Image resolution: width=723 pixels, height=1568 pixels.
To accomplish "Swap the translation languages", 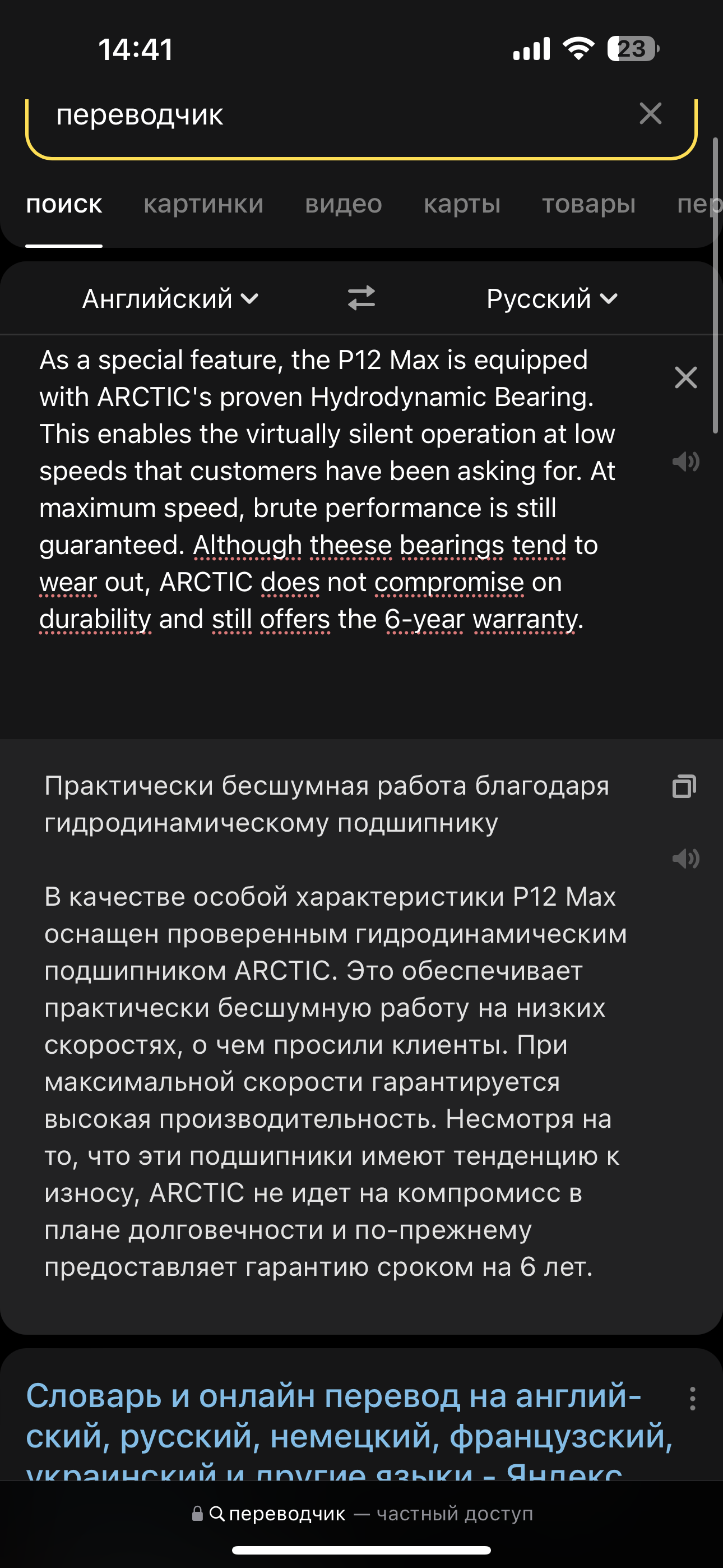I will [361, 299].
